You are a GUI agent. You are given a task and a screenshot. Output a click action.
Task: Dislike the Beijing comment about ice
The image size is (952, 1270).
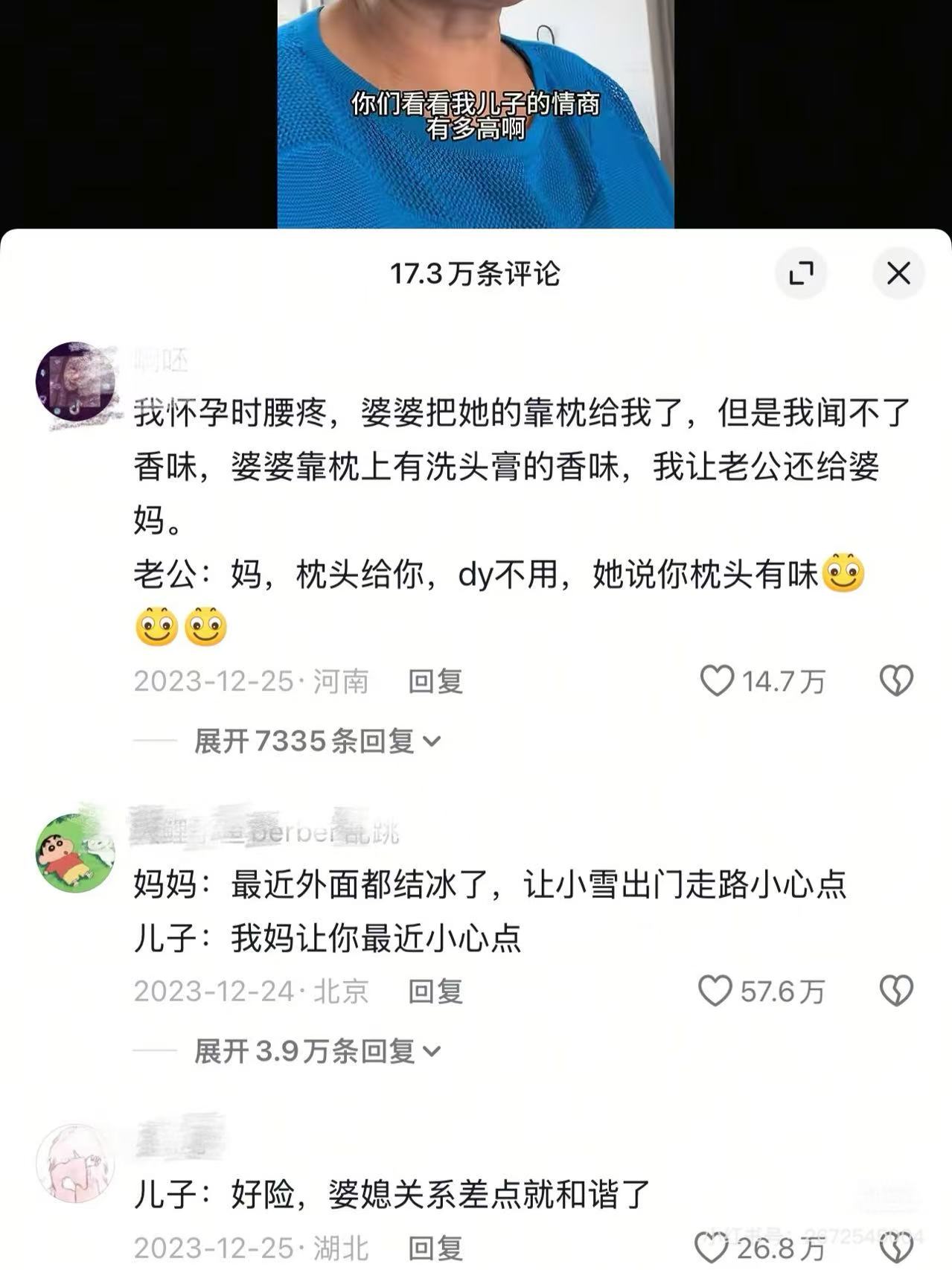(x=896, y=991)
